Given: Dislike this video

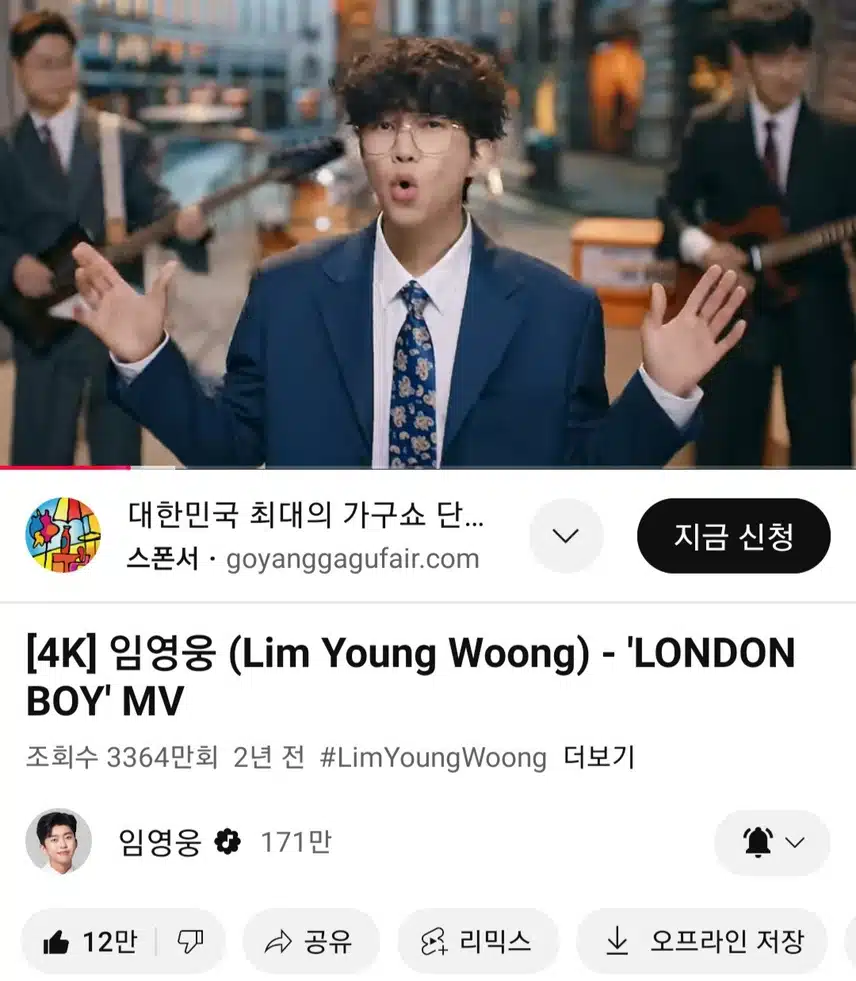Looking at the screenshot, I should point(190,941).
